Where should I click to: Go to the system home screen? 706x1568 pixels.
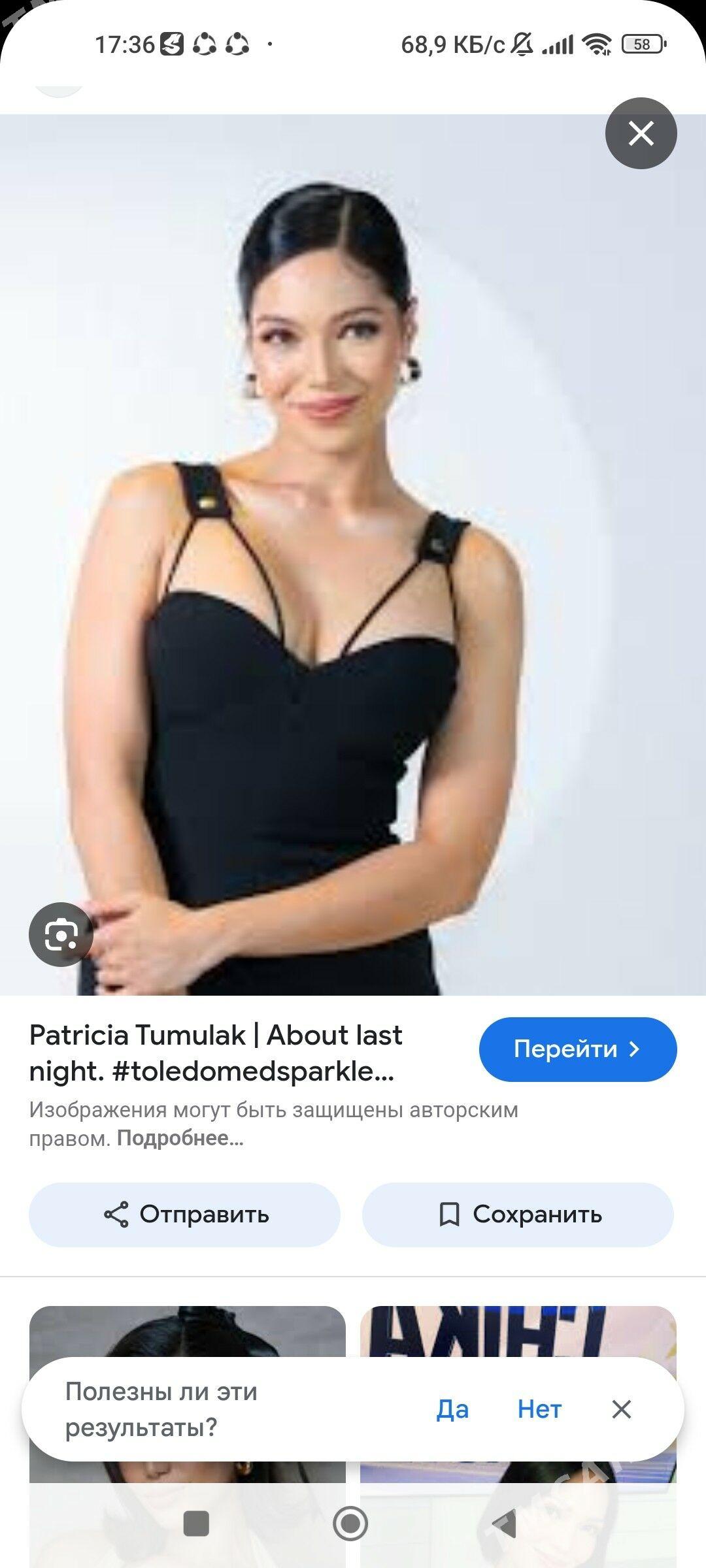coord(350,1524)
